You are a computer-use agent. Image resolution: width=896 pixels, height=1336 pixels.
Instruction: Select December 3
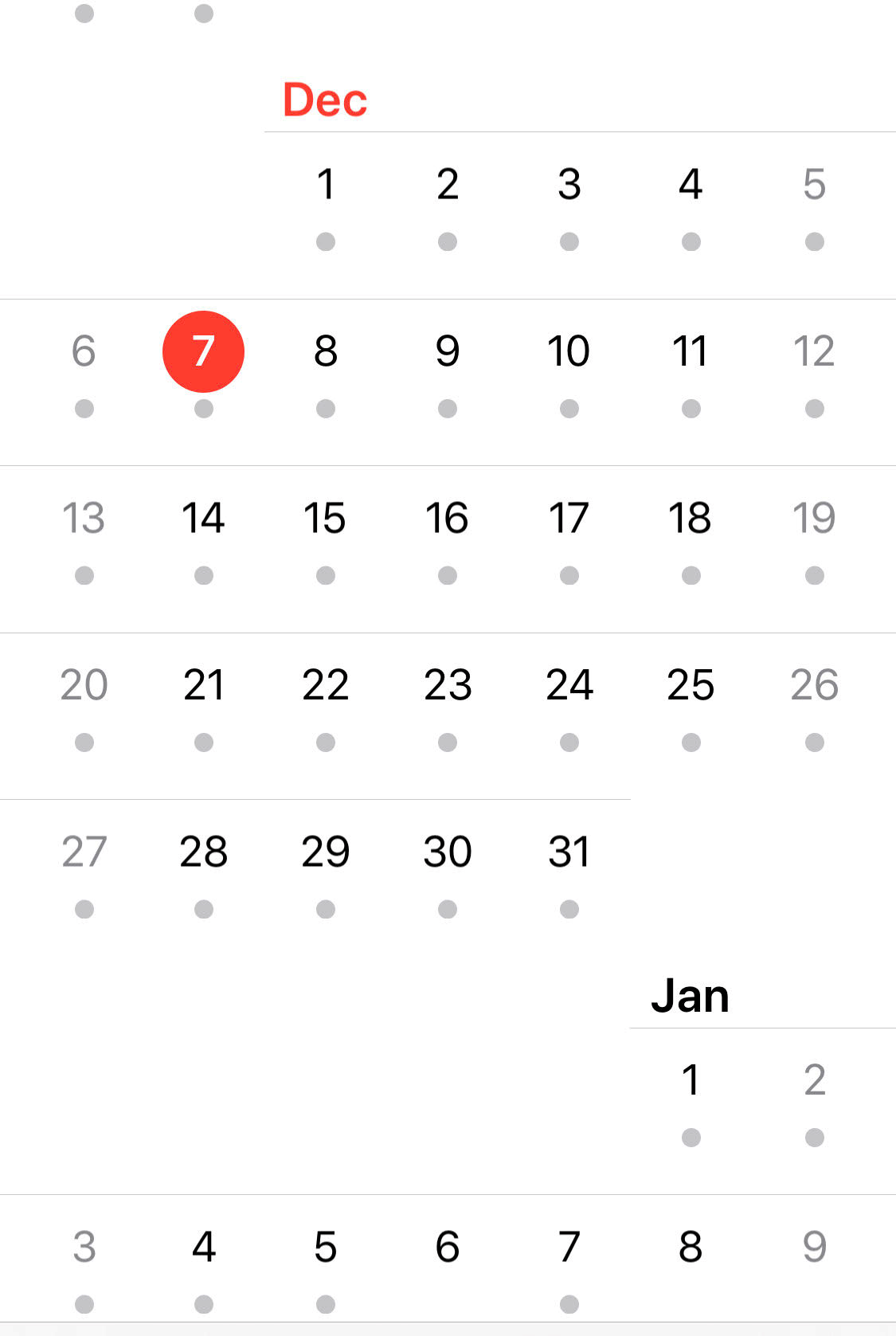569,185
